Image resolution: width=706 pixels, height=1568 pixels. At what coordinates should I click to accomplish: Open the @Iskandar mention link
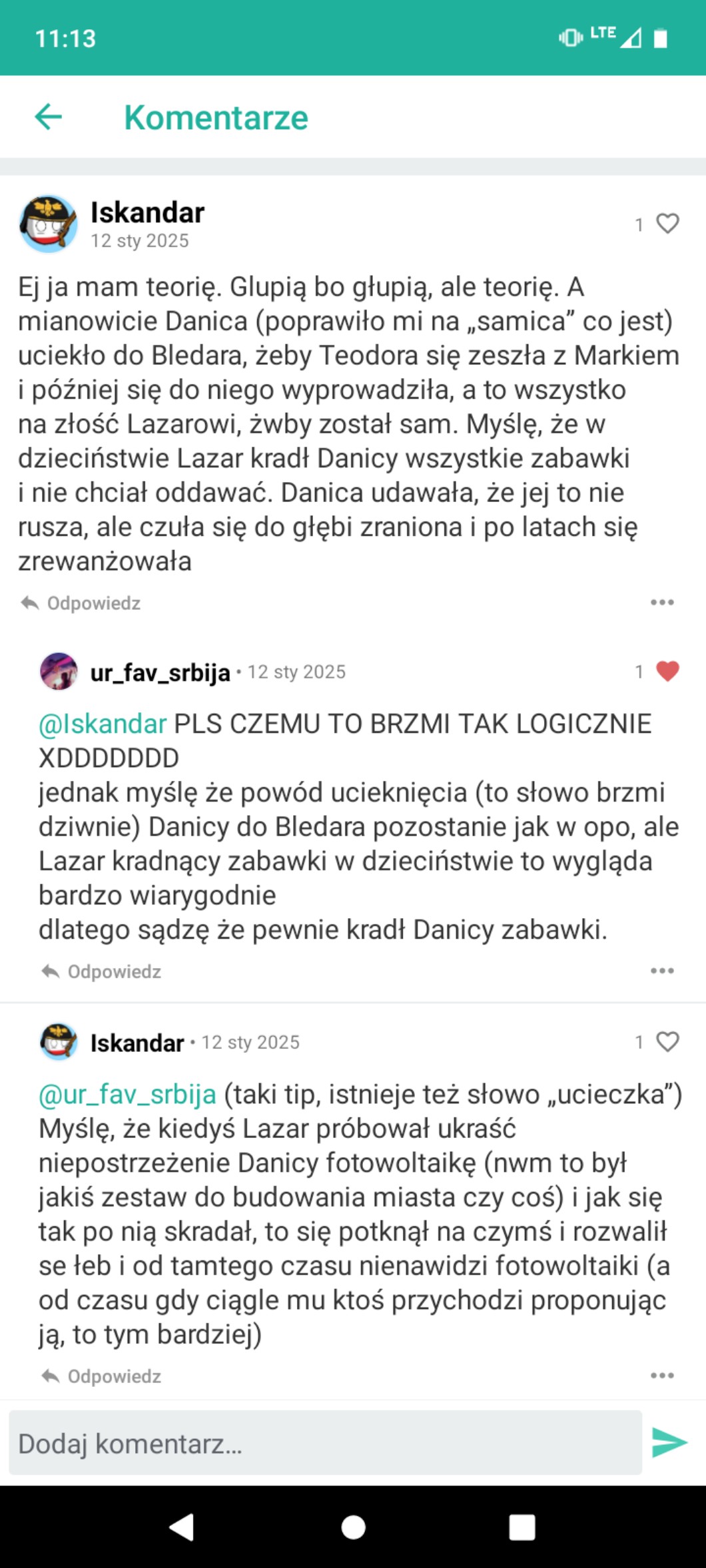pos(103,724)
